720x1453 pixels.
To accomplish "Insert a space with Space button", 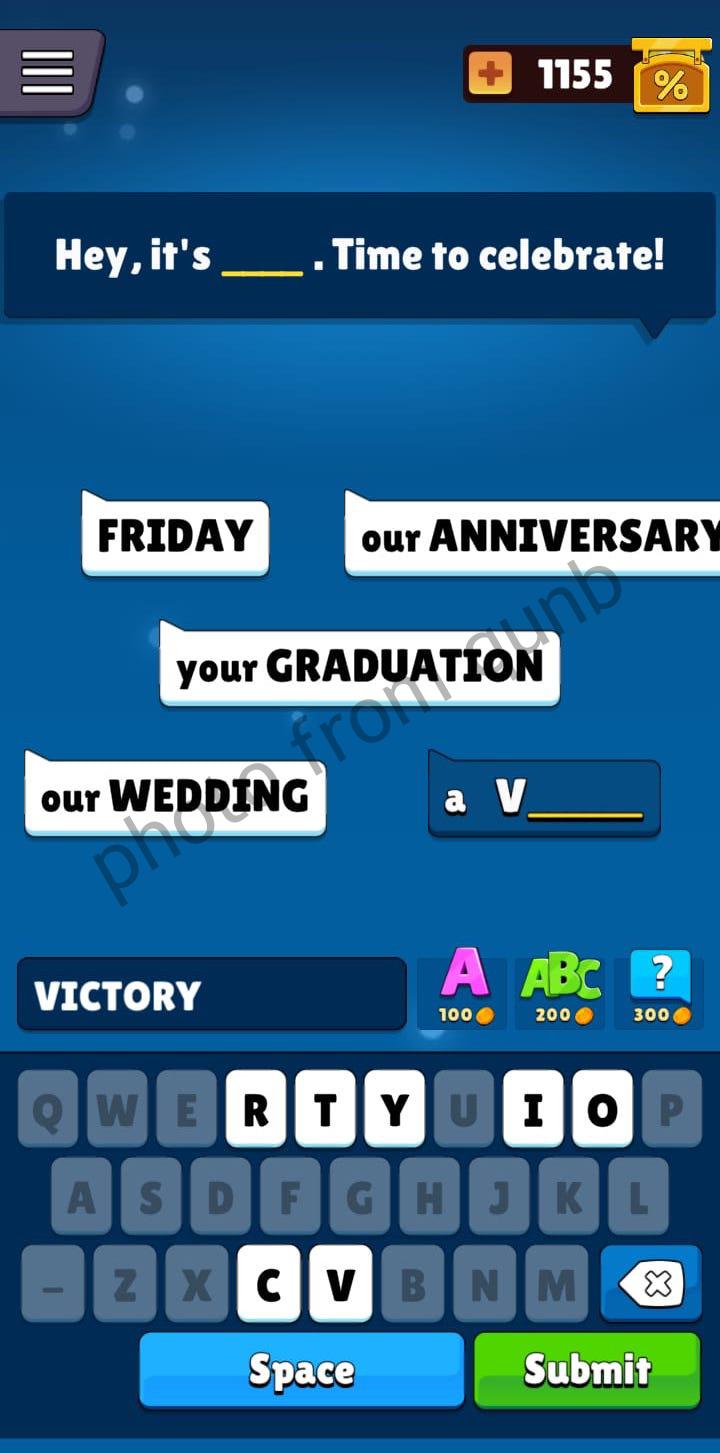I will pos(301,1370).
